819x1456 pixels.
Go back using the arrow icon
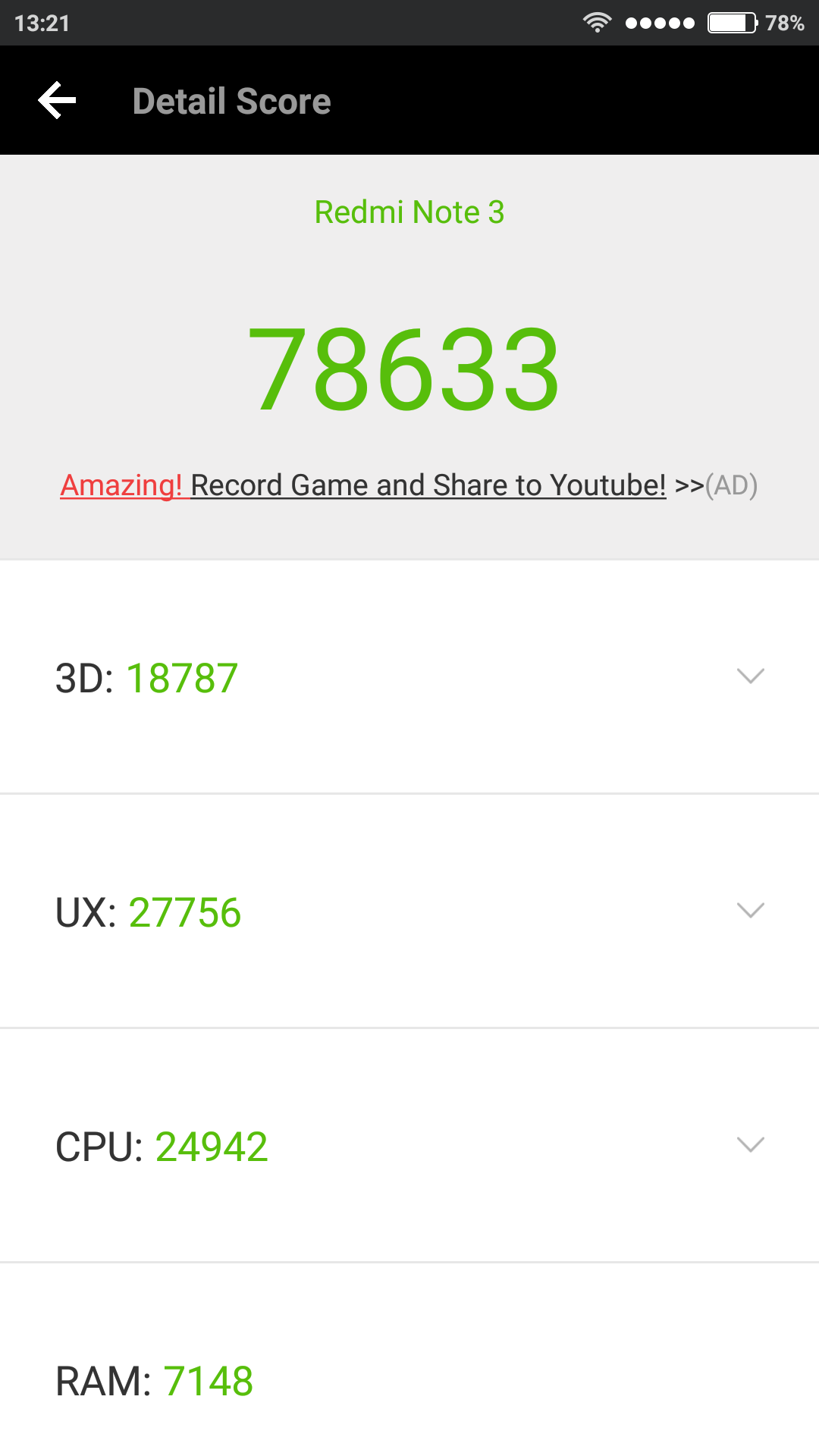[x=58, y=100]
